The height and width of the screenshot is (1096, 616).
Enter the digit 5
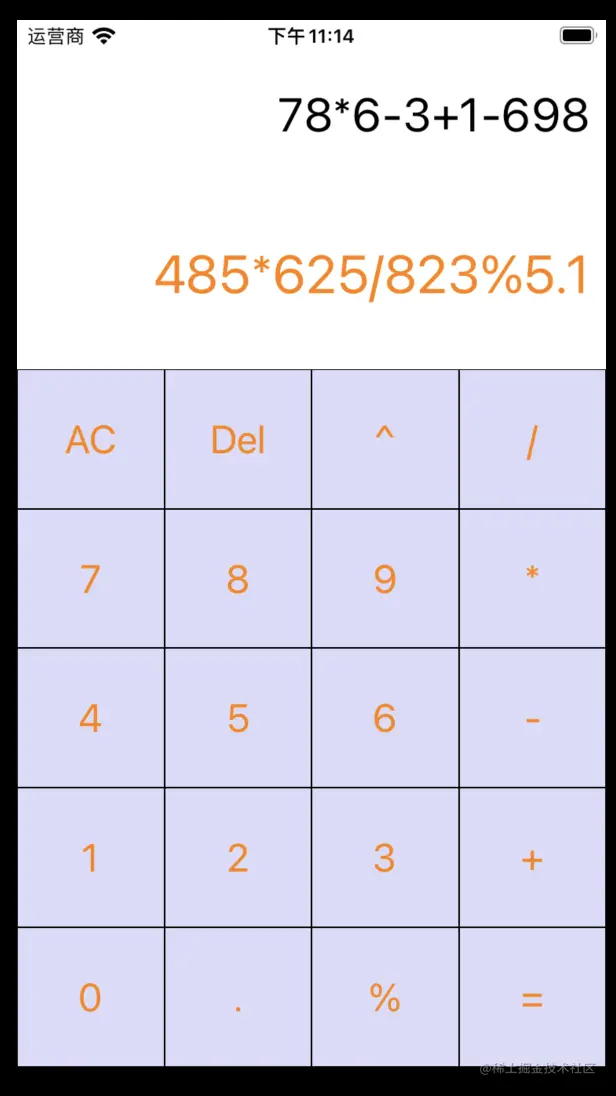(238, 718)
